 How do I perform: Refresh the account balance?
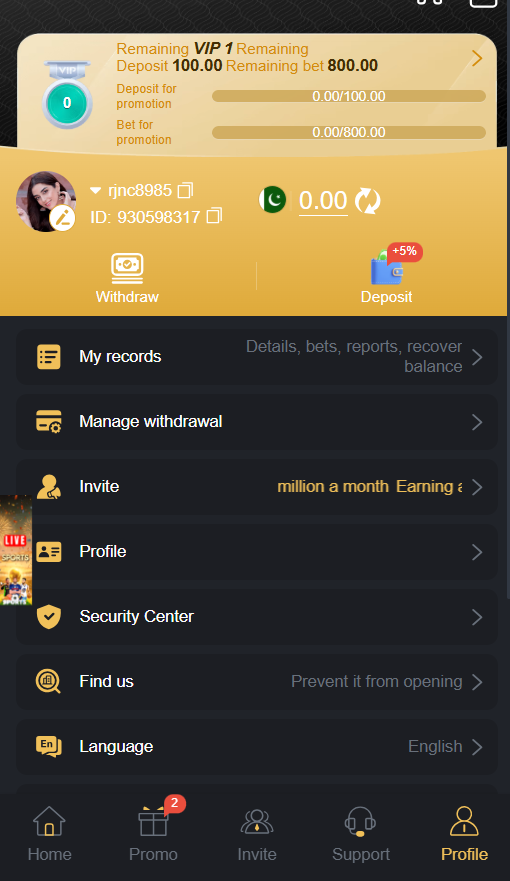click(368, 201)
